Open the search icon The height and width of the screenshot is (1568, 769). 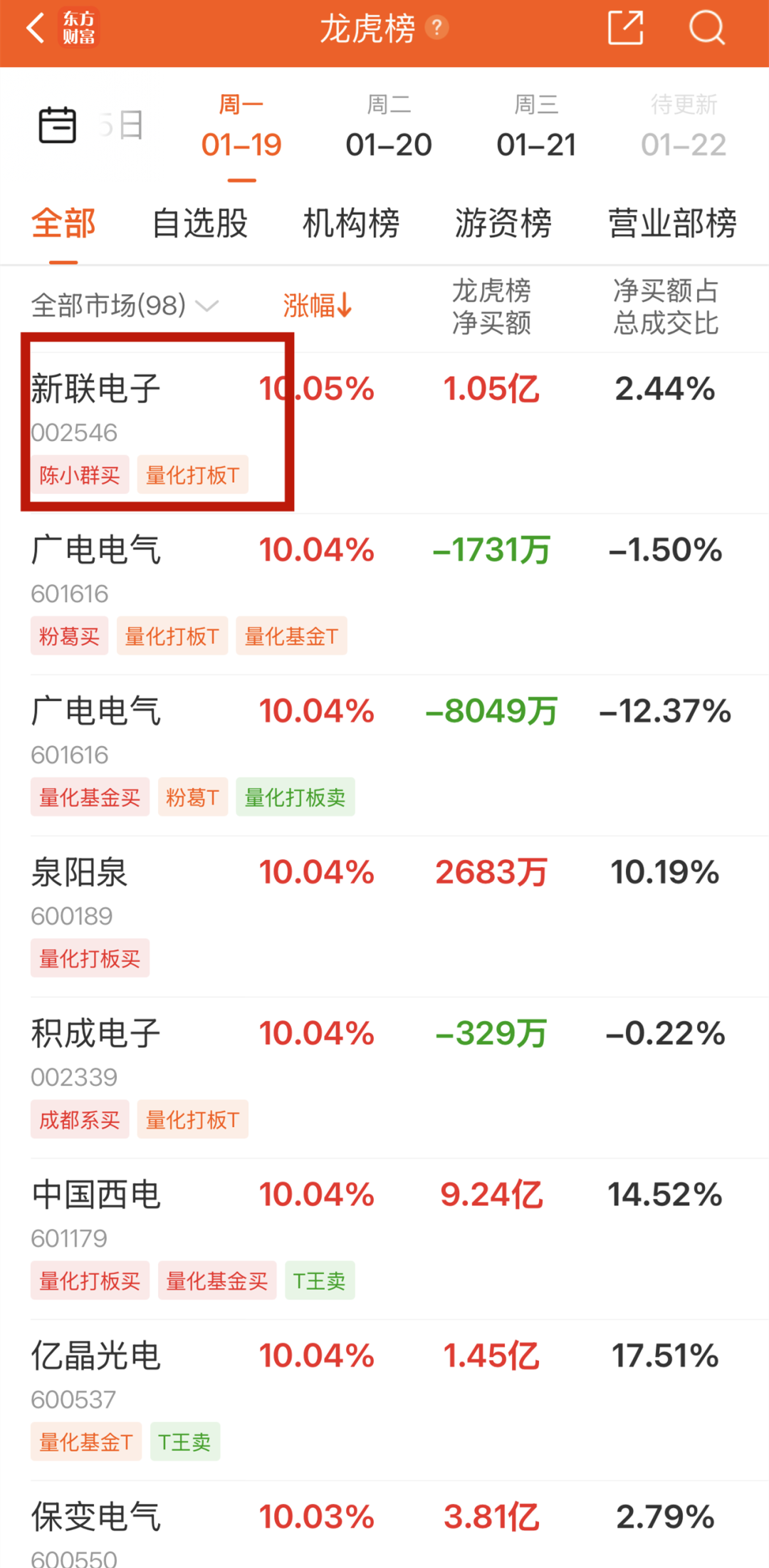coord(706,28)
